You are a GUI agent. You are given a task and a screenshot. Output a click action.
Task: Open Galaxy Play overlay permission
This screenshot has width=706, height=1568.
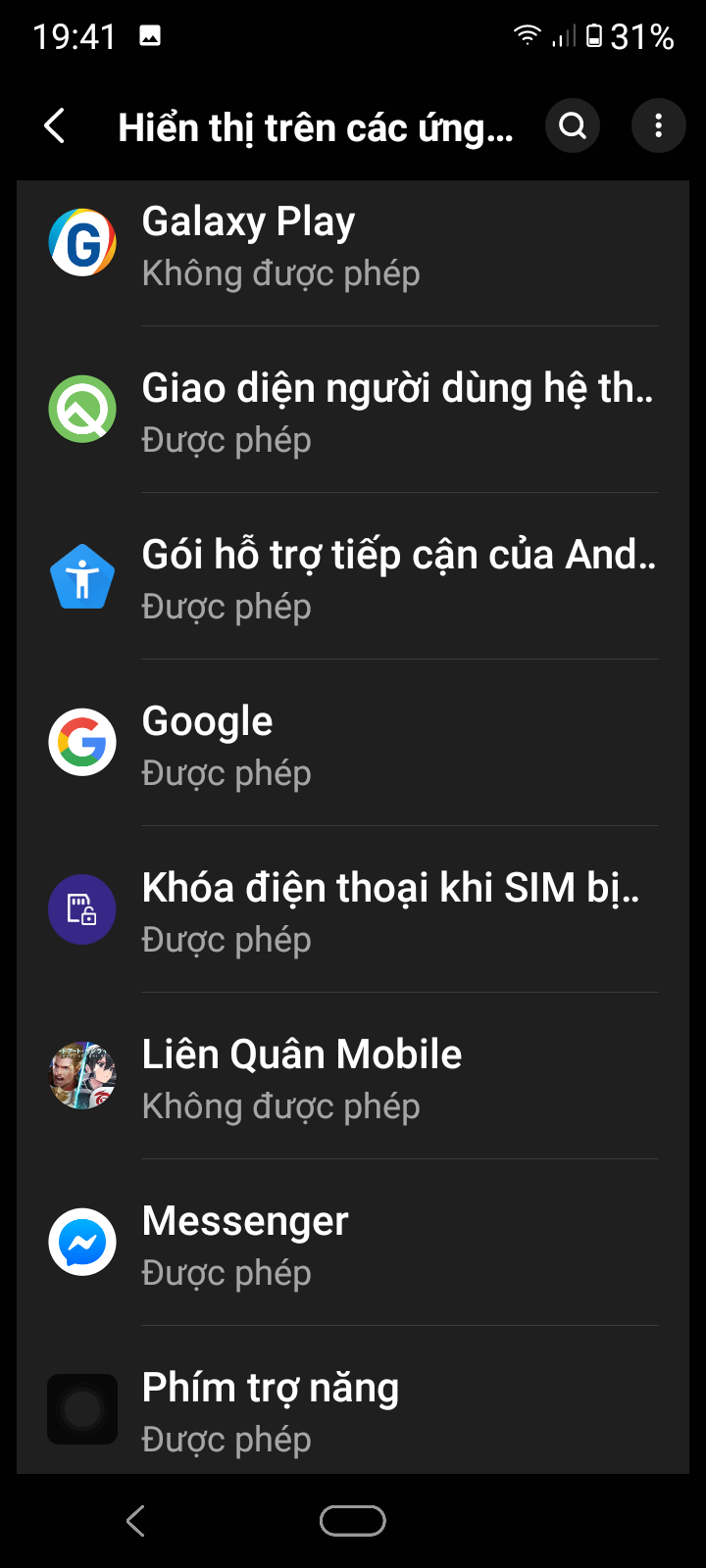353,245
